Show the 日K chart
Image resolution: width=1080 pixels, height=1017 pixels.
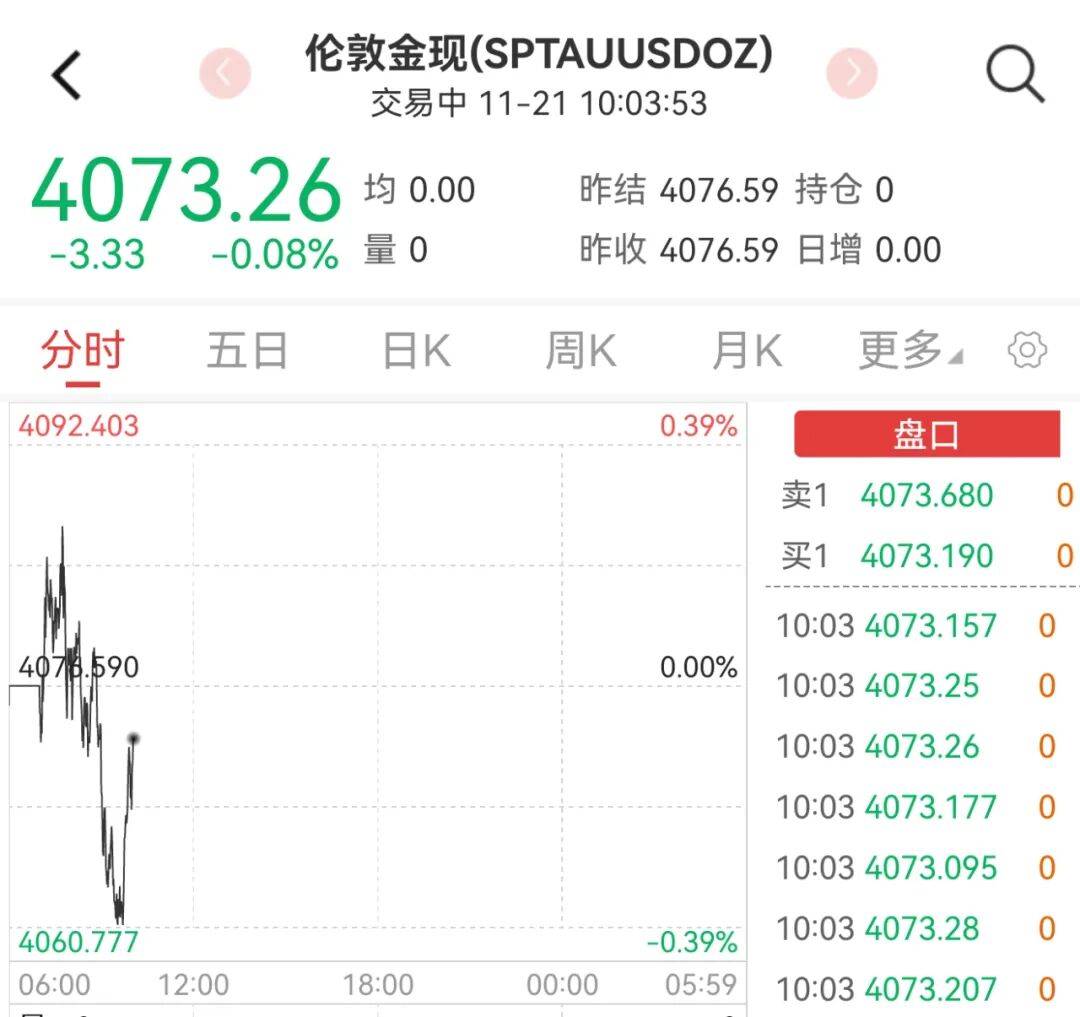pos(416,351)
